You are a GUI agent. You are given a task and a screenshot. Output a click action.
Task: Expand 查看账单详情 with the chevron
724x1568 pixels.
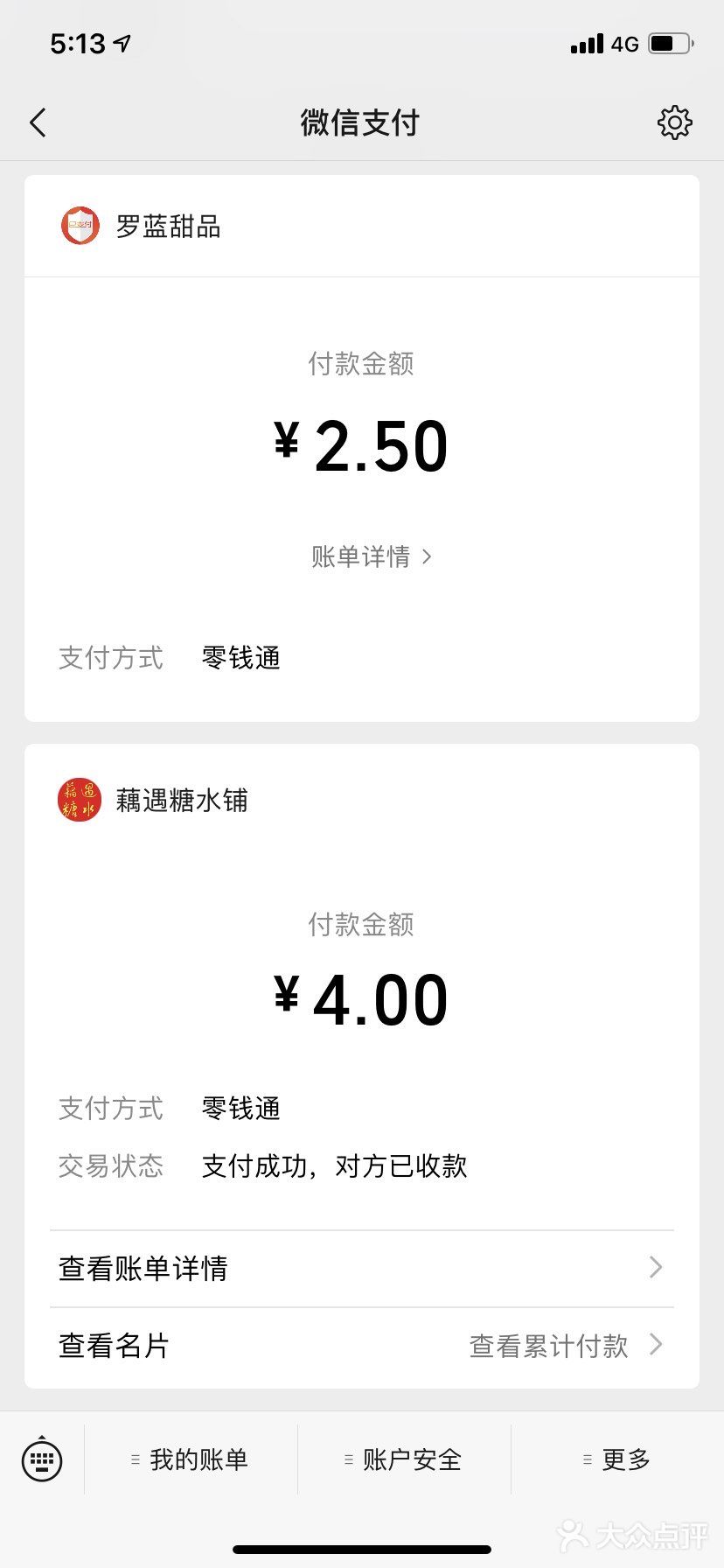[656, 1268]
